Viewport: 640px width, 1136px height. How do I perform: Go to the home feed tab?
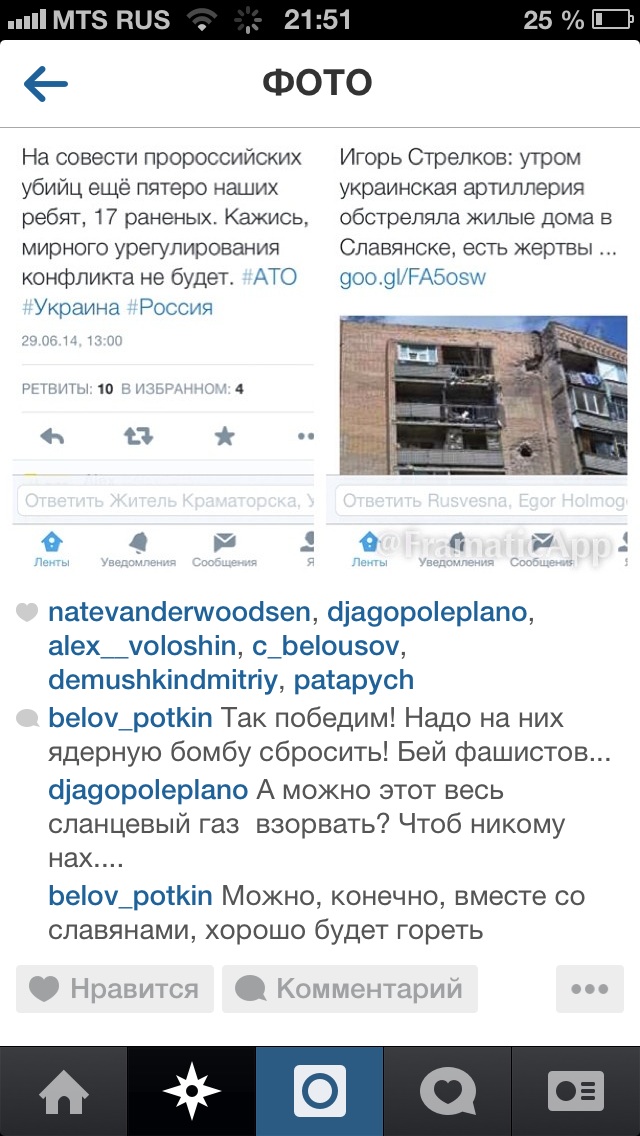[63, 1091]
